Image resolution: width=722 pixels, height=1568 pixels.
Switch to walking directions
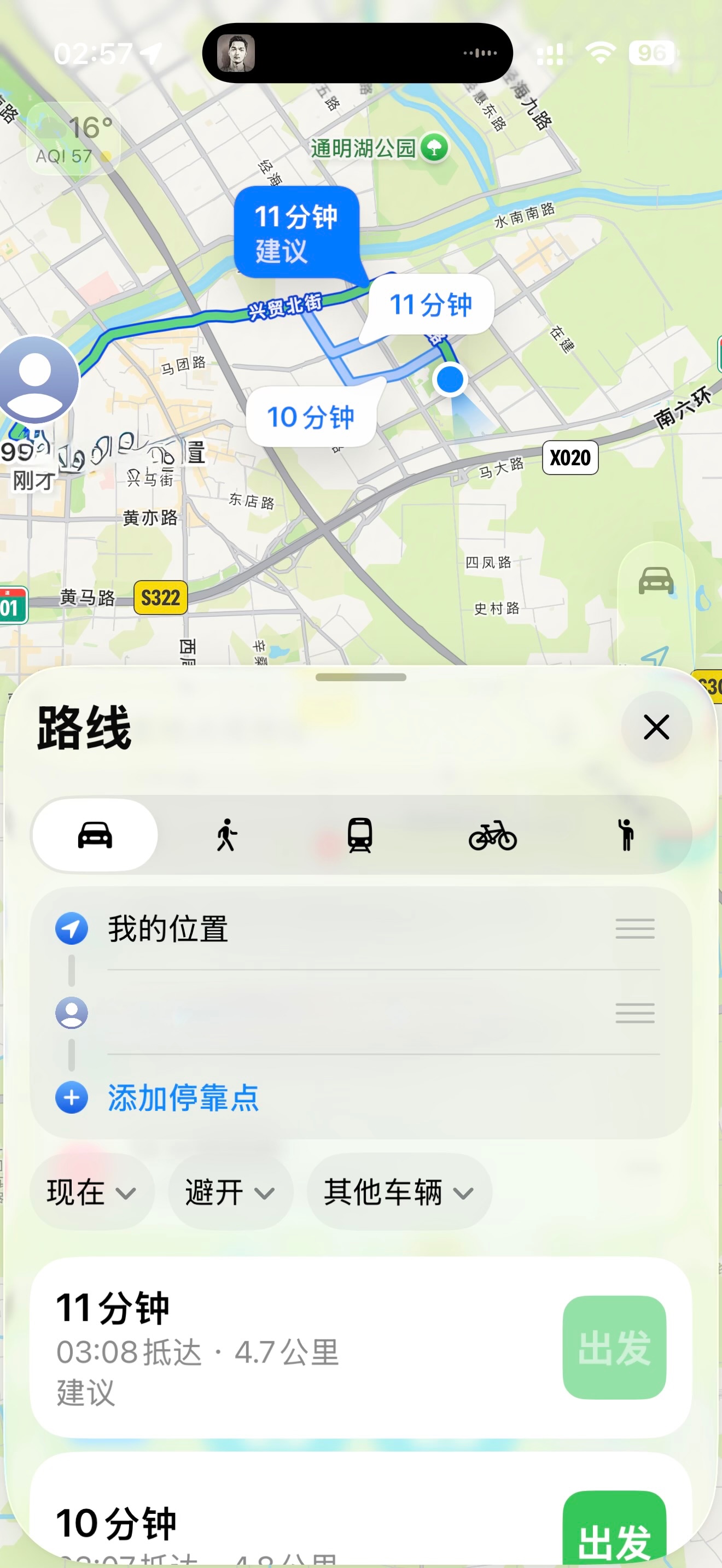click(x=226, y=835)
